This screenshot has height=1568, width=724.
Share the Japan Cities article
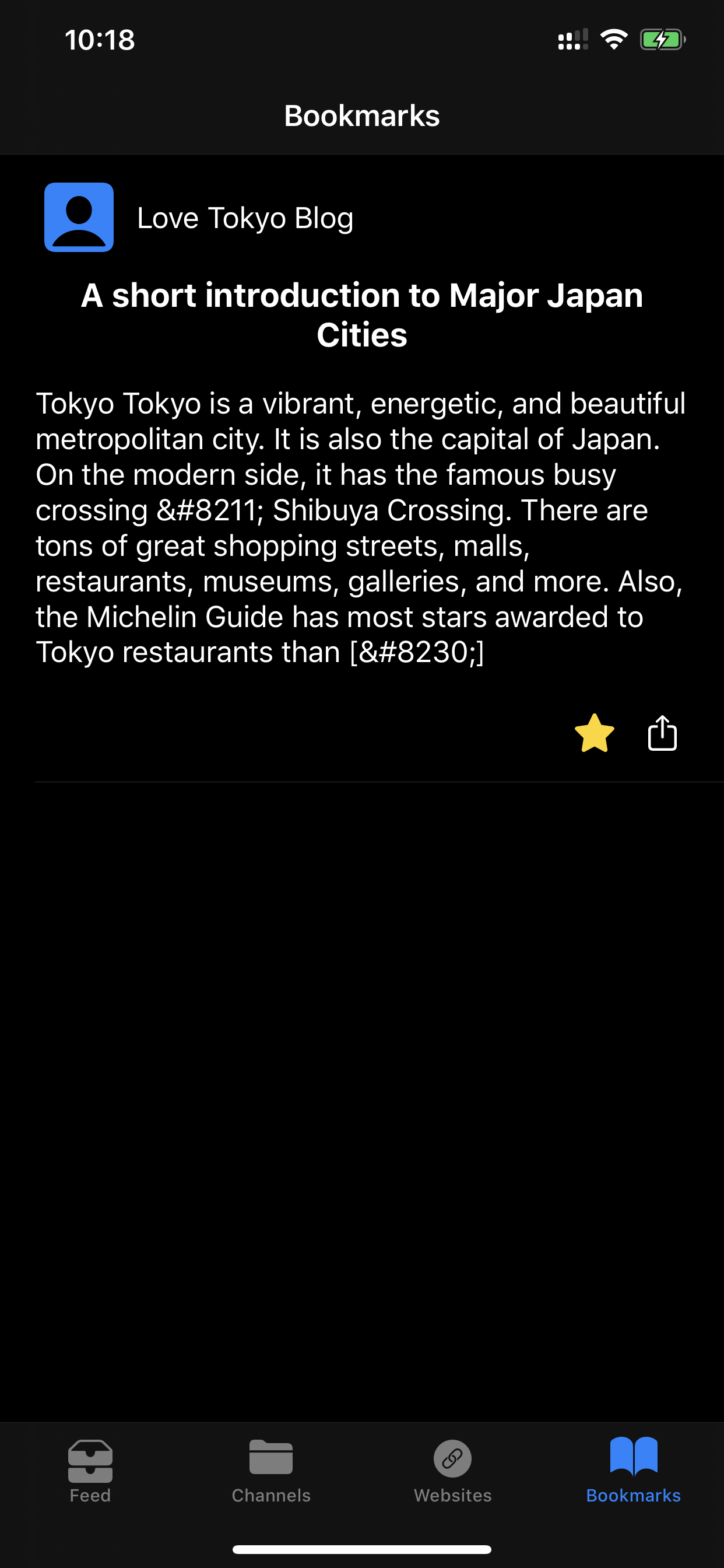pyautogui.click(x=662, y=732)
